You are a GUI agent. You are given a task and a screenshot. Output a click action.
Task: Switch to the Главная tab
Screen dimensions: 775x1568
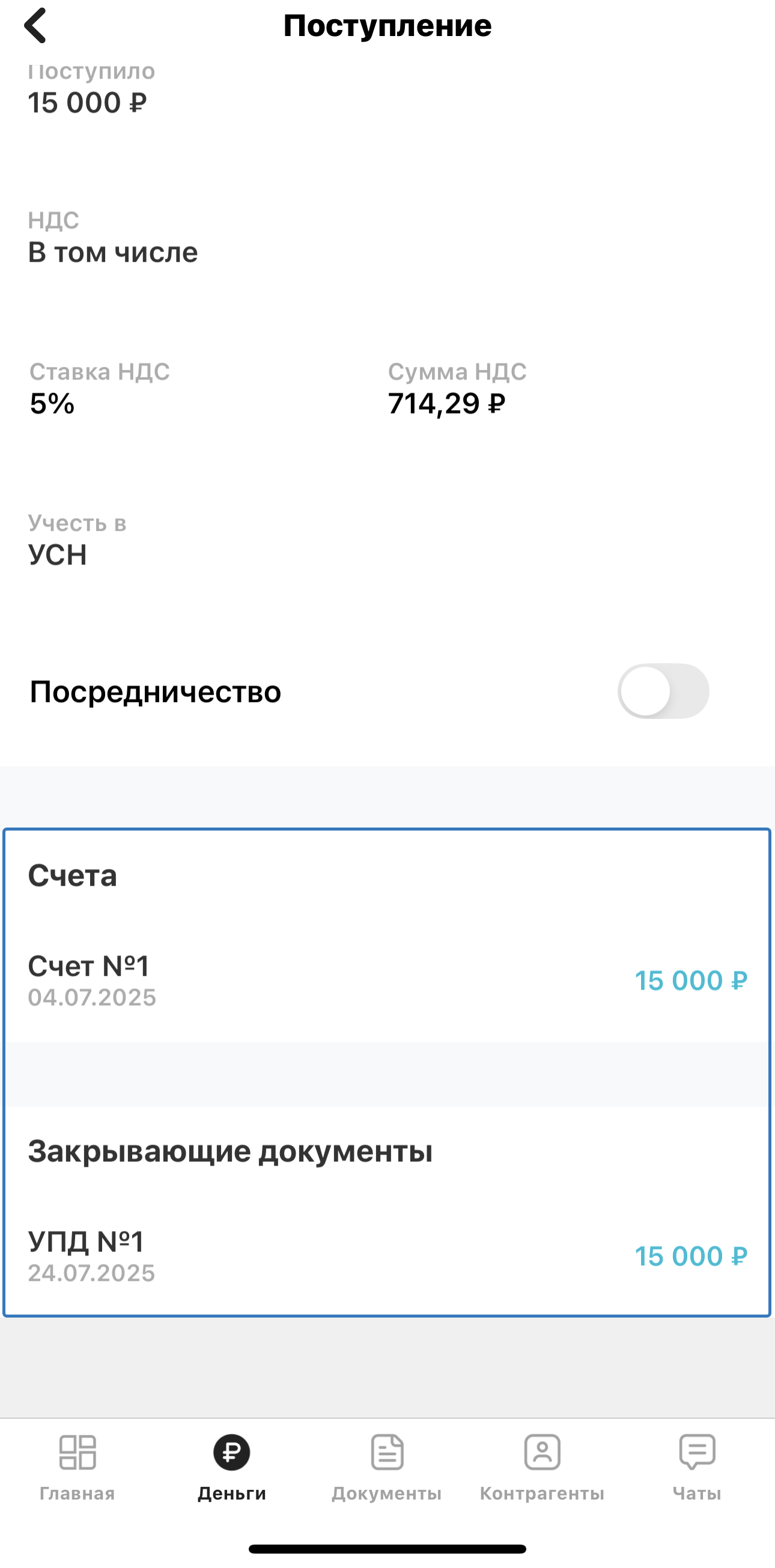point(77,1467)
